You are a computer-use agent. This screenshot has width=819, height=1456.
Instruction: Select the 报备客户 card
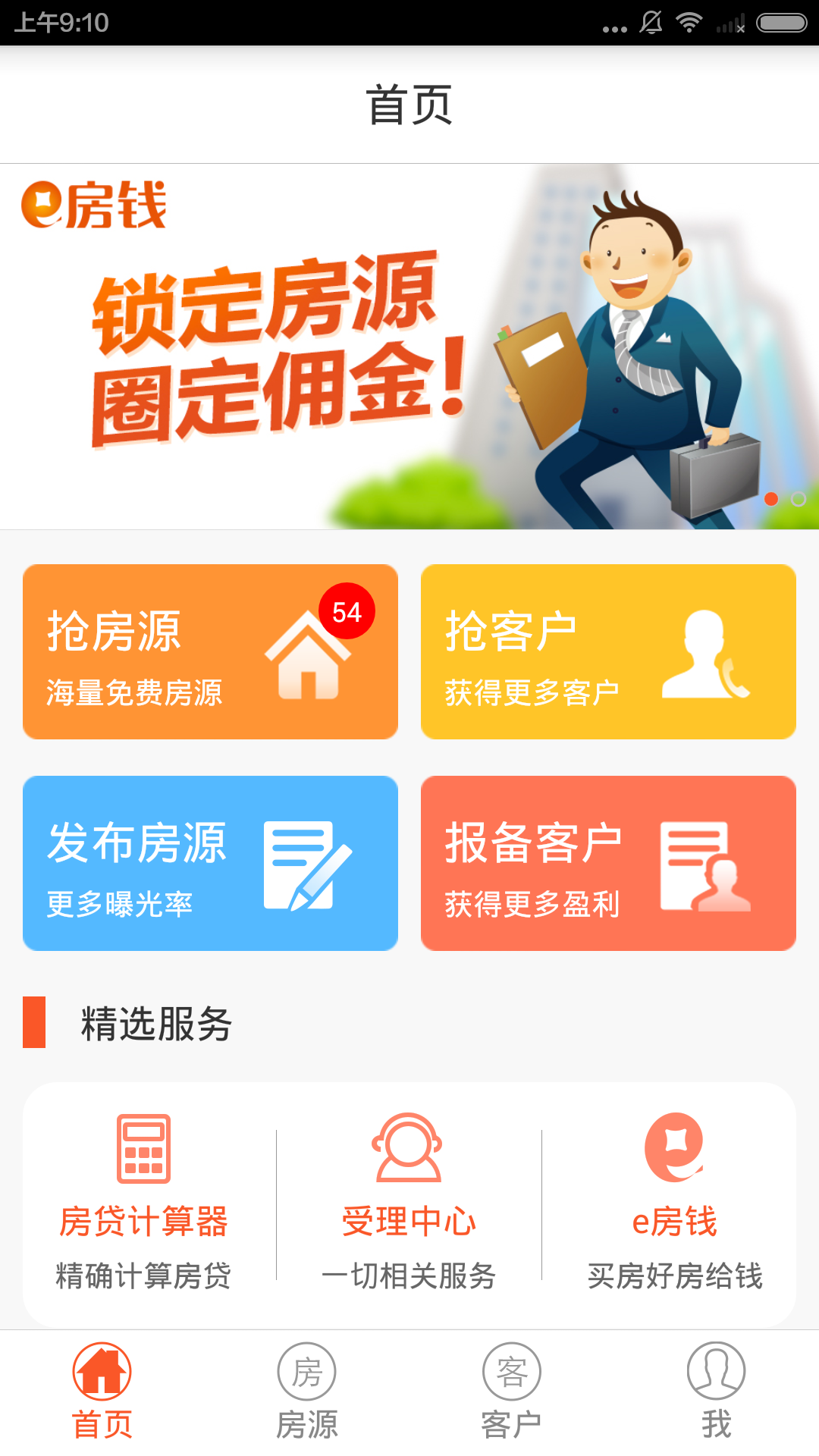click(608, 863)
